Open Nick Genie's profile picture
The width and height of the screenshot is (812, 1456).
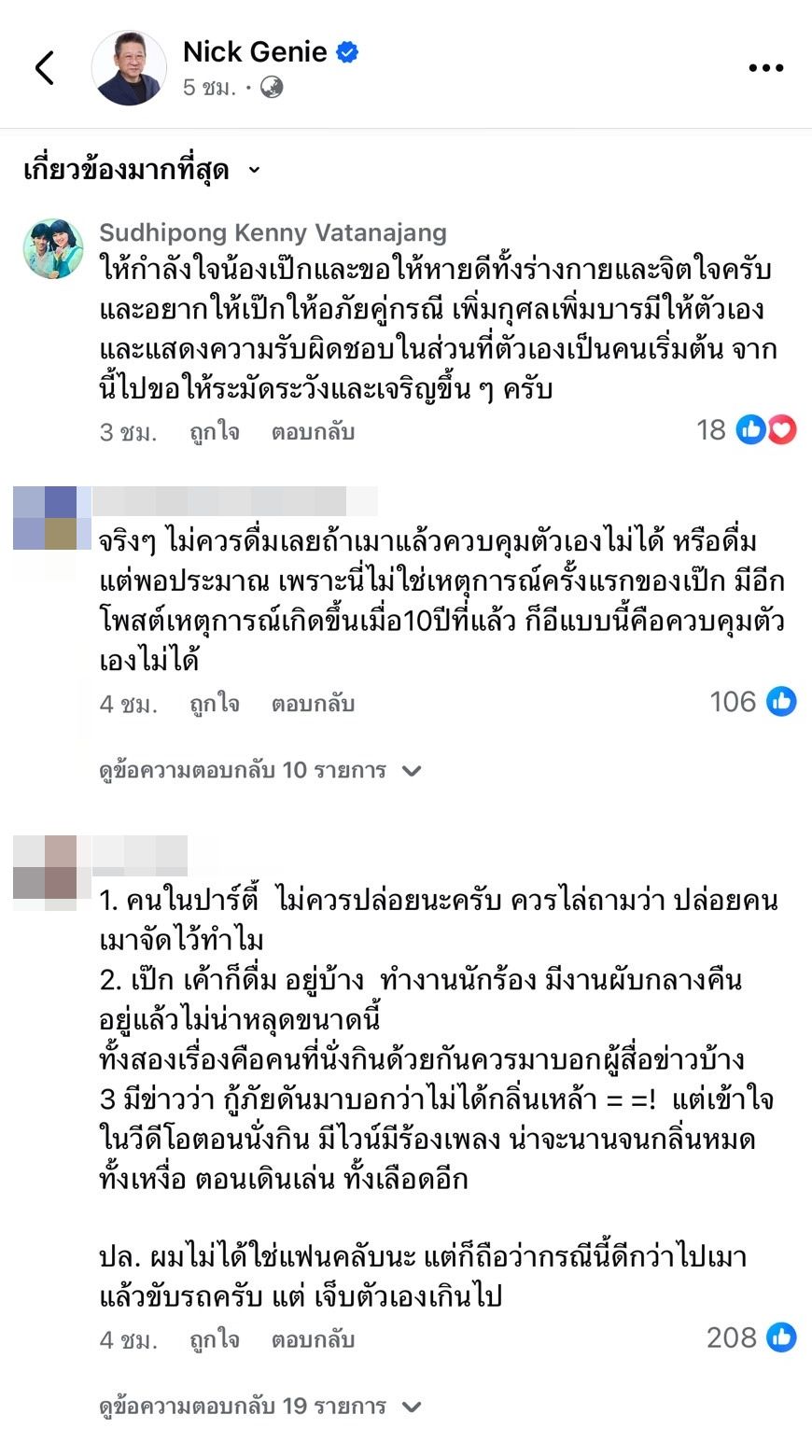point(129,68)
